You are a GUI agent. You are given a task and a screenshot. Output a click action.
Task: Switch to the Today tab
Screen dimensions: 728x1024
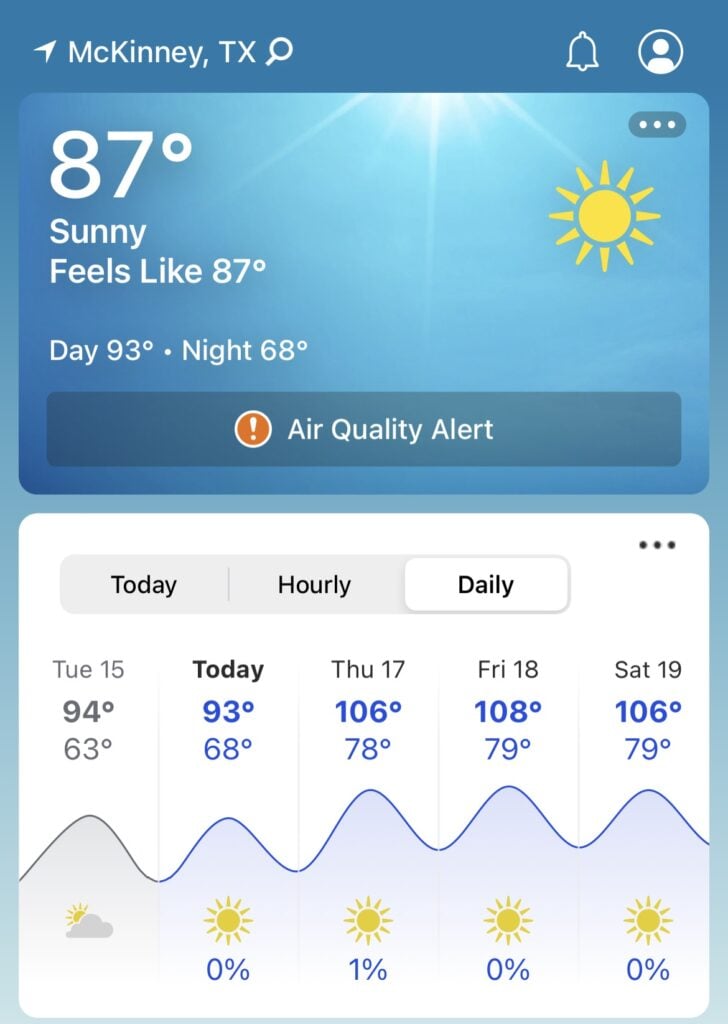(144, 585)
